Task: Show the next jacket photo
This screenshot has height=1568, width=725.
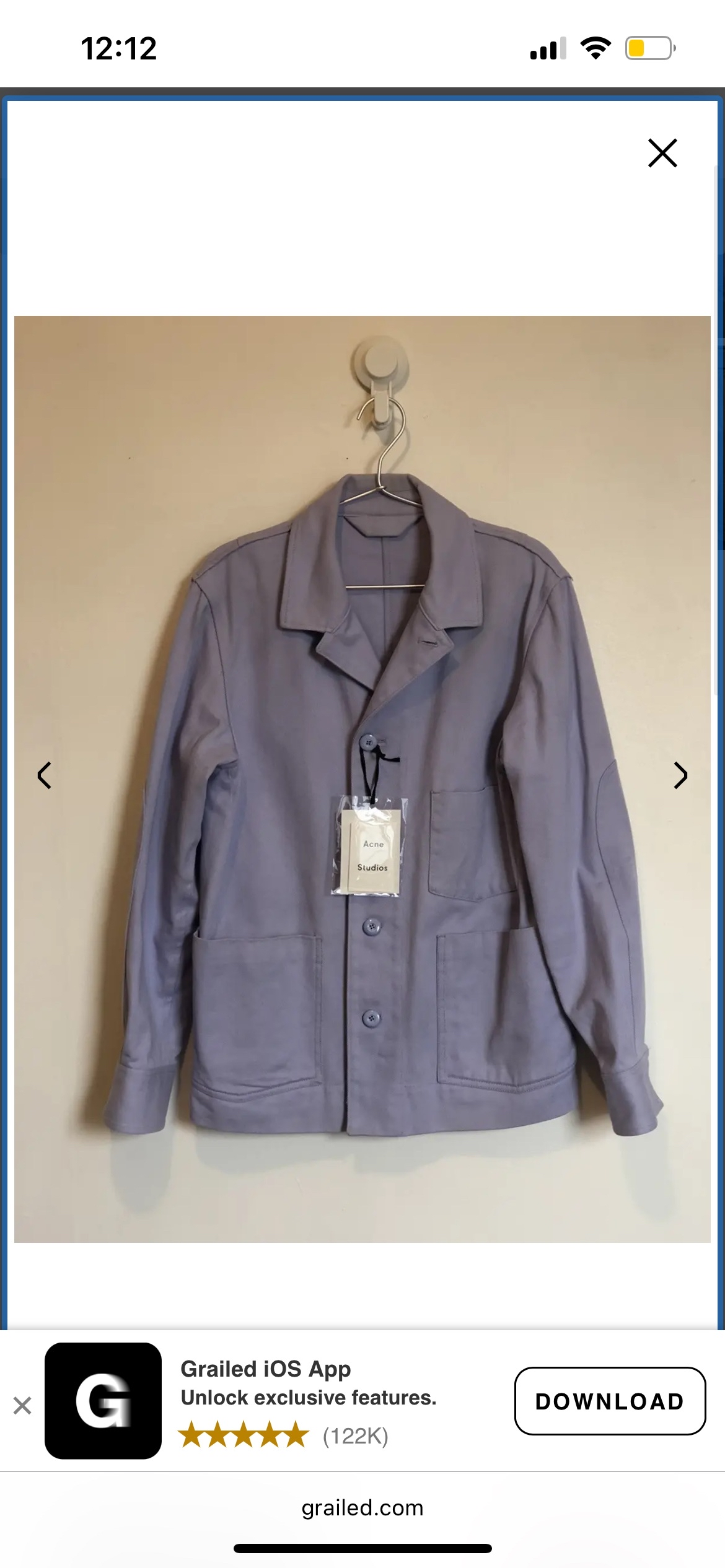Action: coord(680,775)
